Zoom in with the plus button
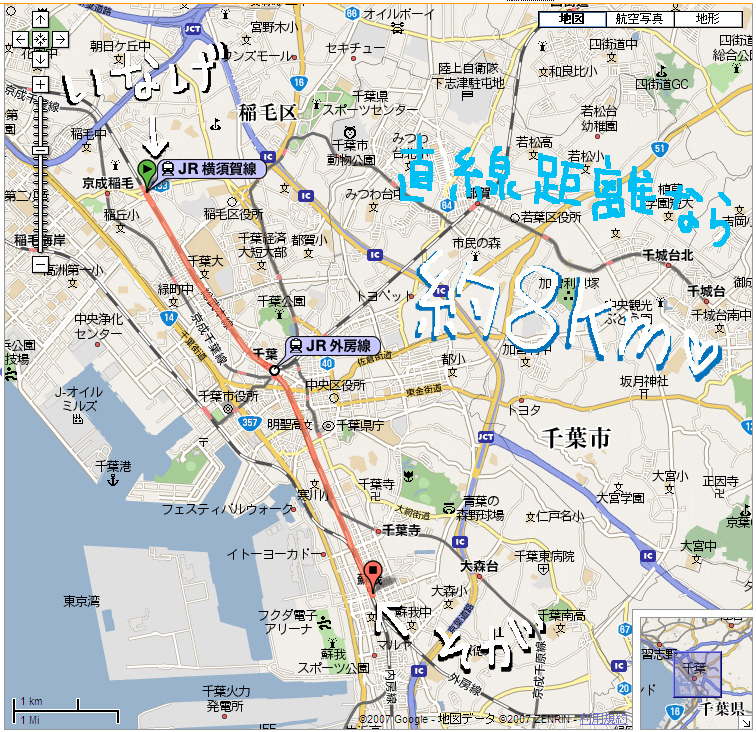Screen dimensions: 756x732 [x=40, y=84]
